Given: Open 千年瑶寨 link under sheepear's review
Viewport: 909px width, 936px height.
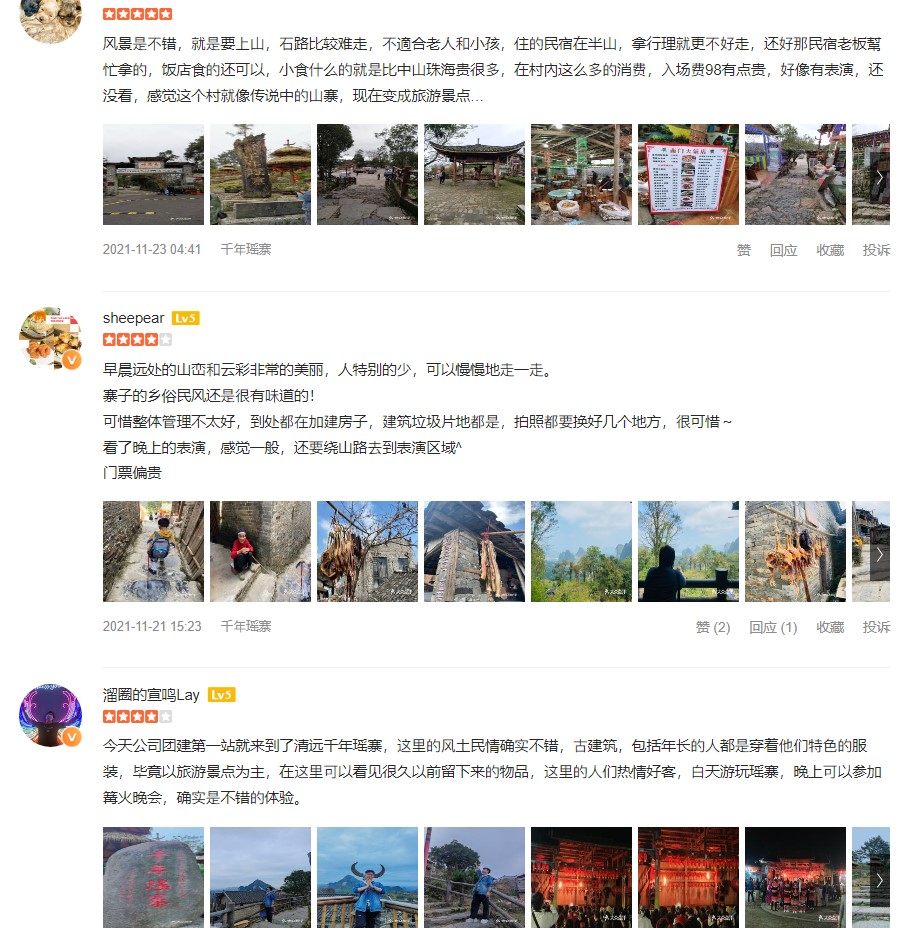Looking at the screenshot, I should point(245,626).
